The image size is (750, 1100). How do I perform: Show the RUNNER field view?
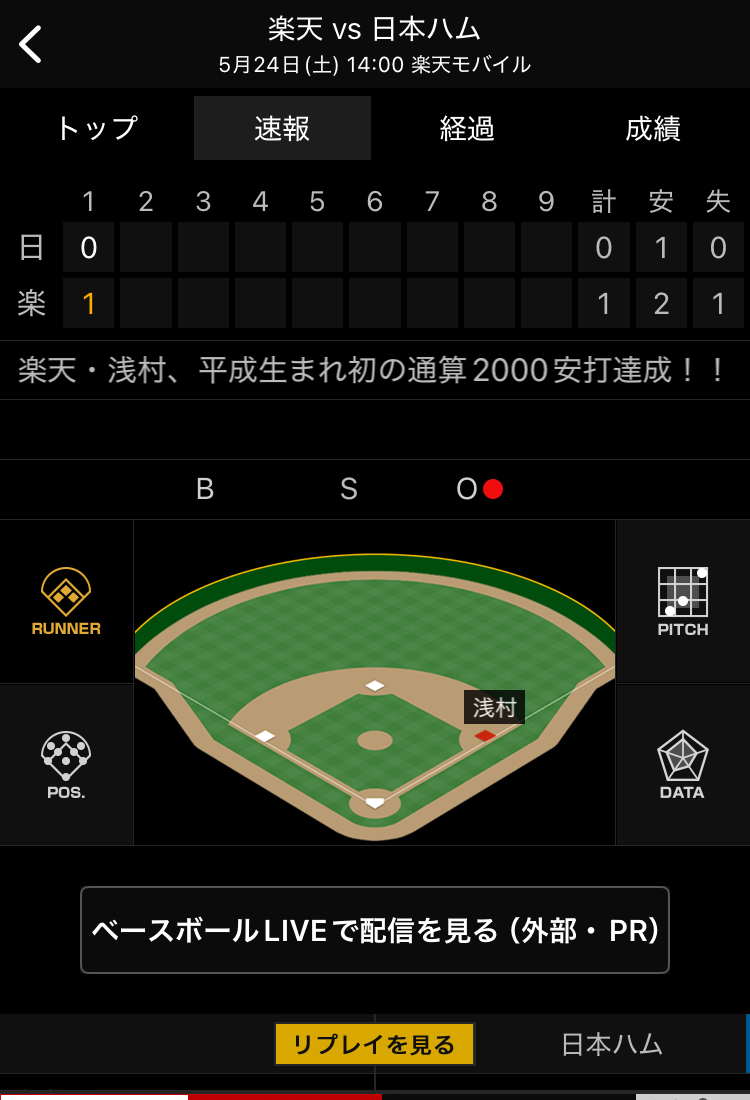66,601
